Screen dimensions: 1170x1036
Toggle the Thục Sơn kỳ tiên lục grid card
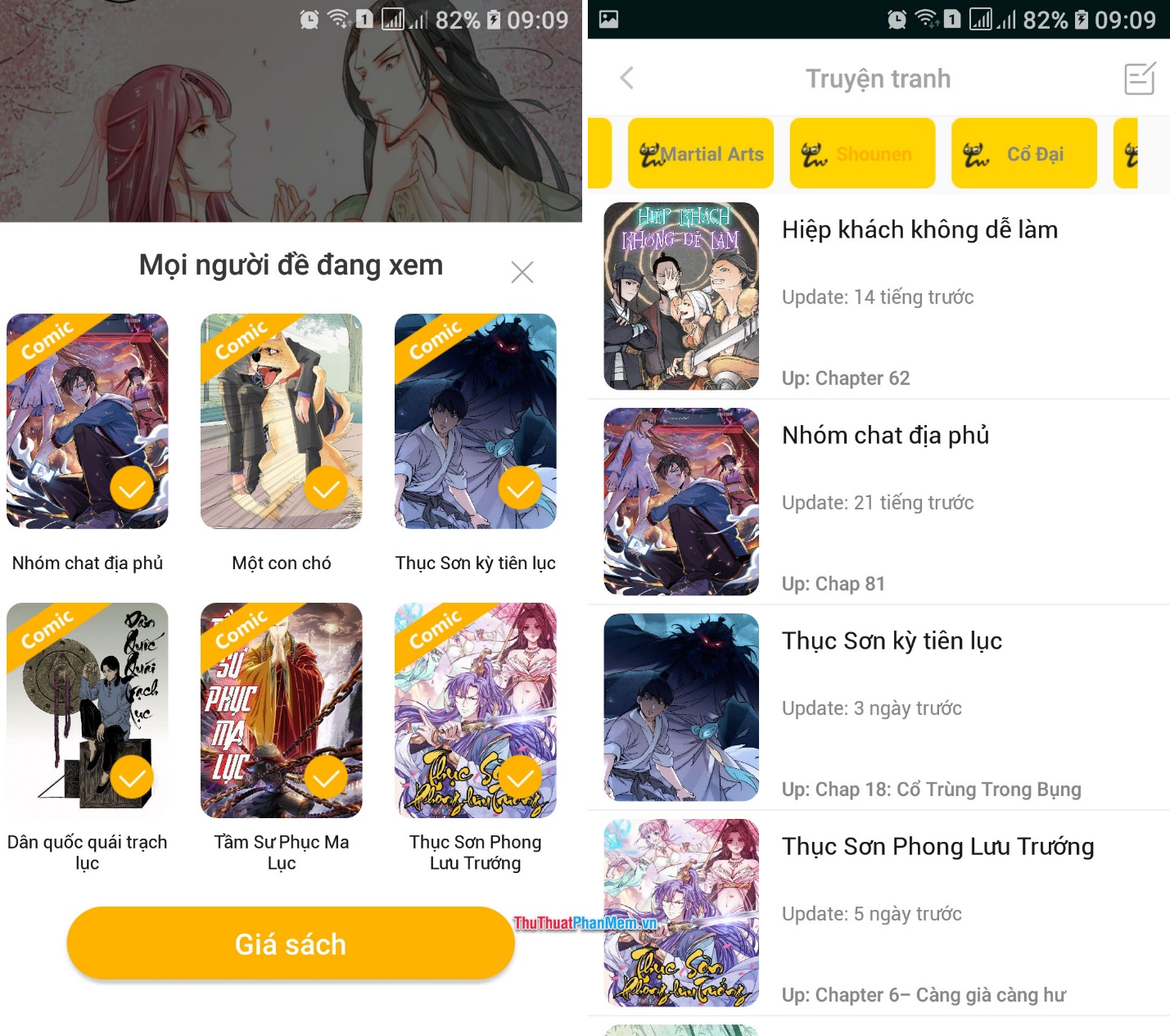(519, 488)
